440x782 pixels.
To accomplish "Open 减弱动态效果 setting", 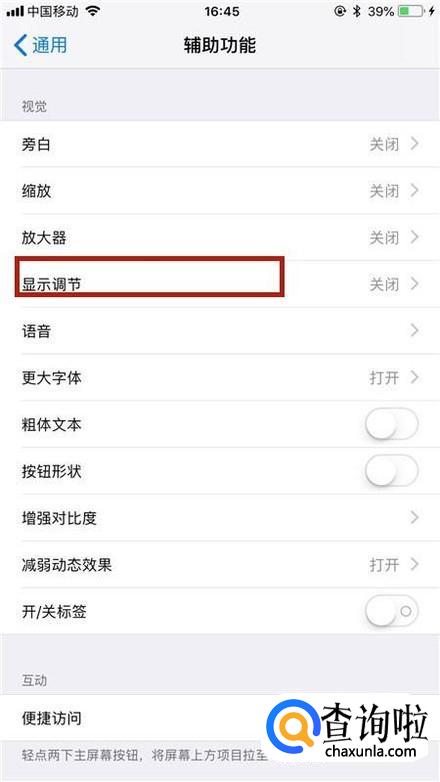I will click(220, 565).
